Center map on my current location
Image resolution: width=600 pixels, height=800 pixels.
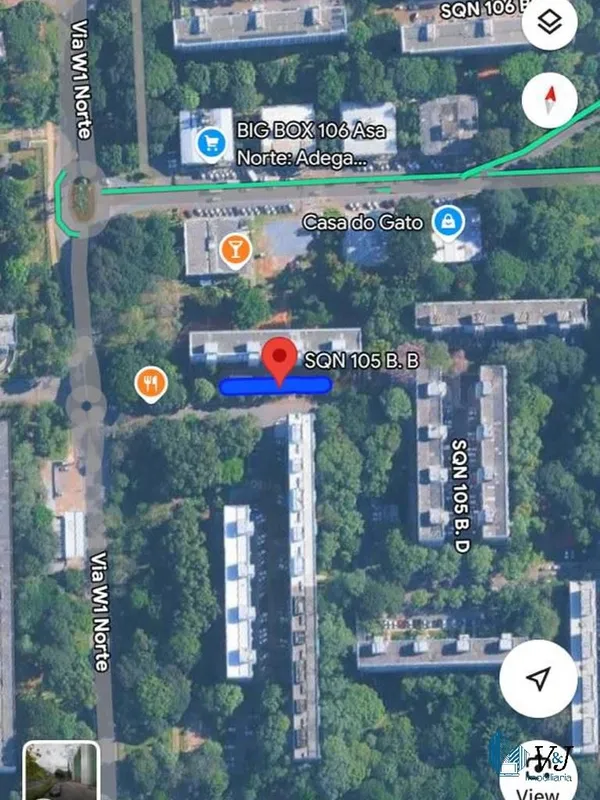[x=538, y=680]
